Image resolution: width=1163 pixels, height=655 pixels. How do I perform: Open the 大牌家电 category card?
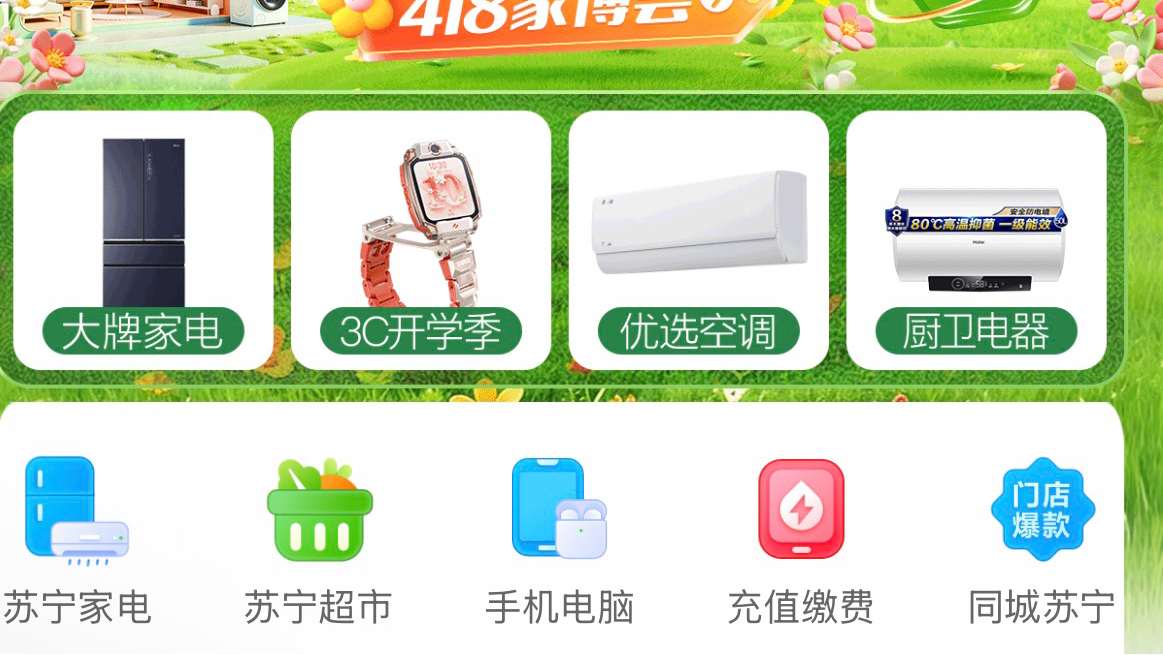(143, 240)
